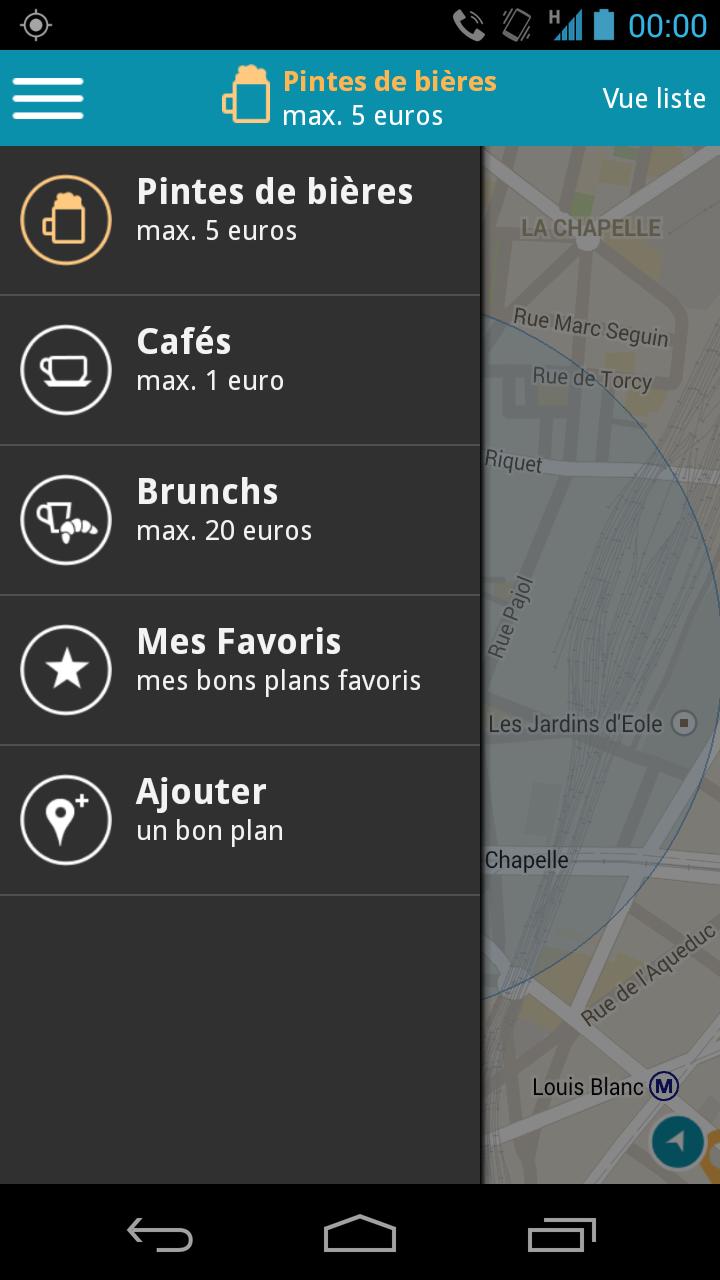
Task: Switch to Vue liste
Action: [x=653, y=98]
